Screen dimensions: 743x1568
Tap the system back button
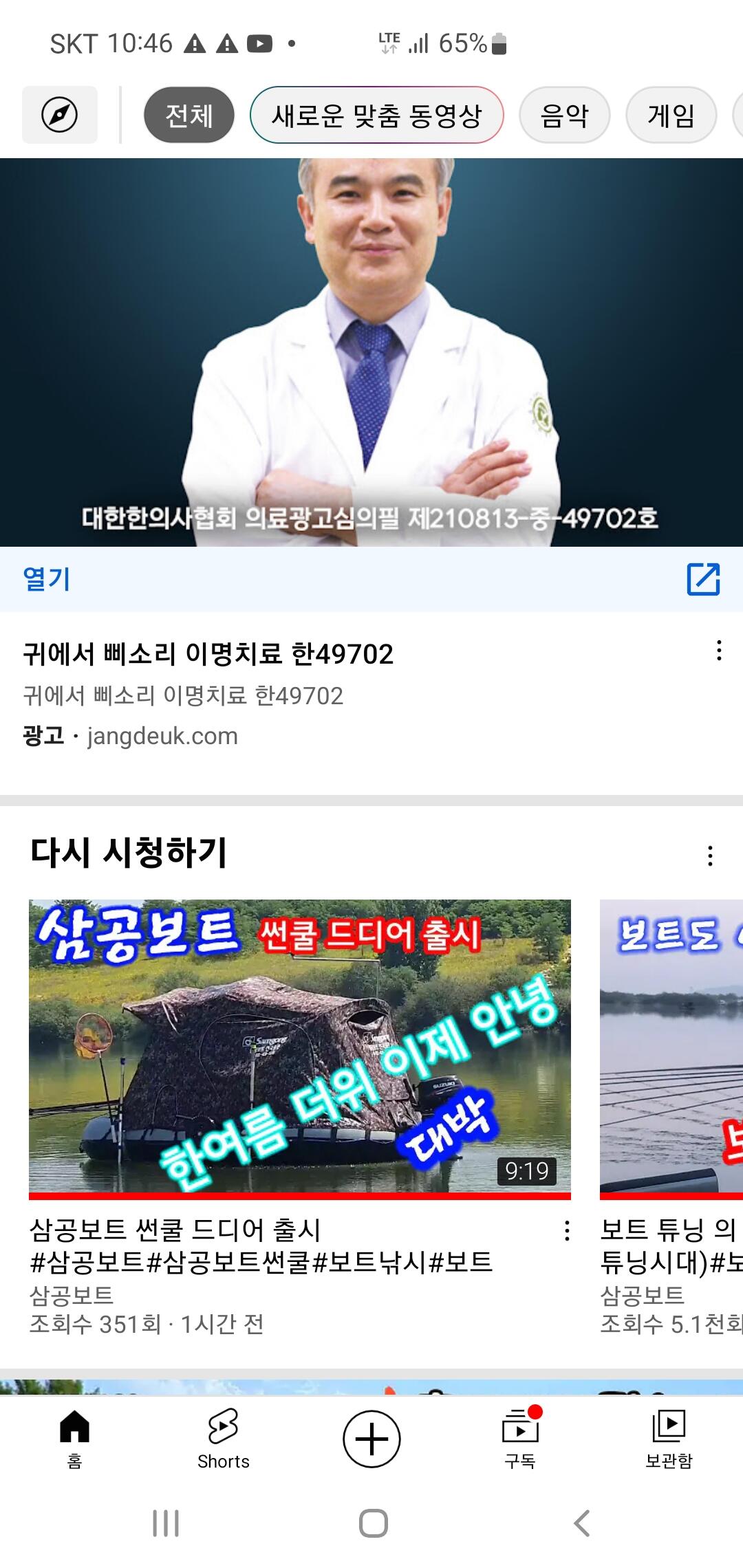(582, 1523)
